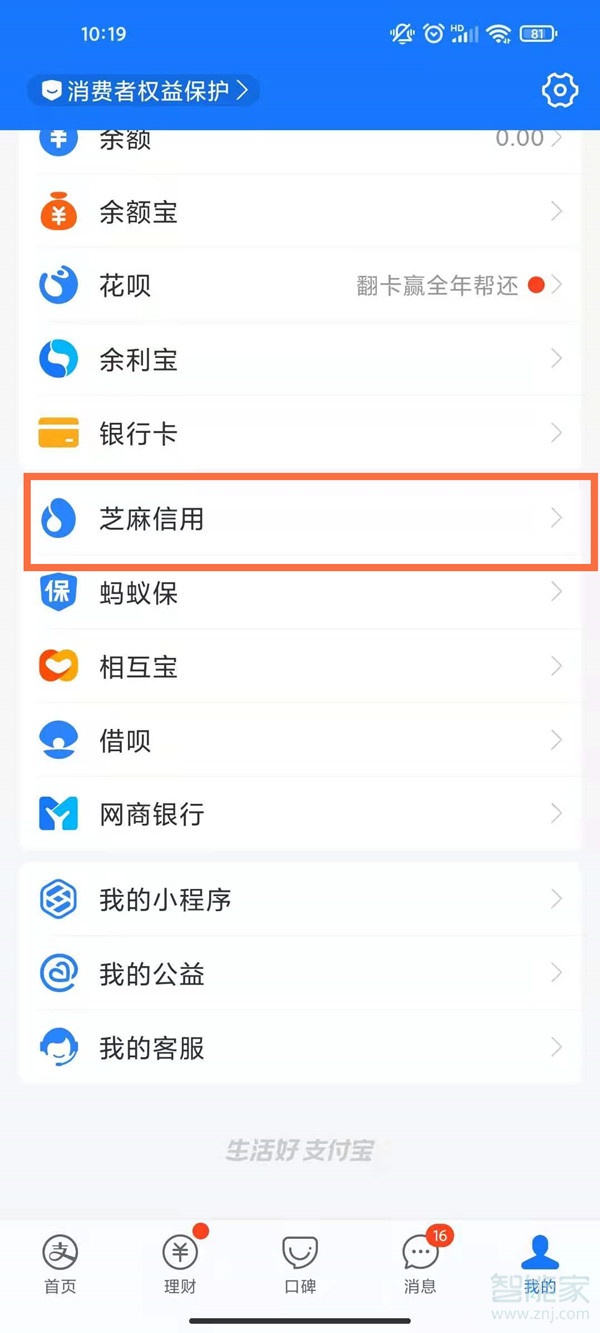The image size is (600, 1333).
Task: Open 花呗 from the list
Action: tap(300, 286)
